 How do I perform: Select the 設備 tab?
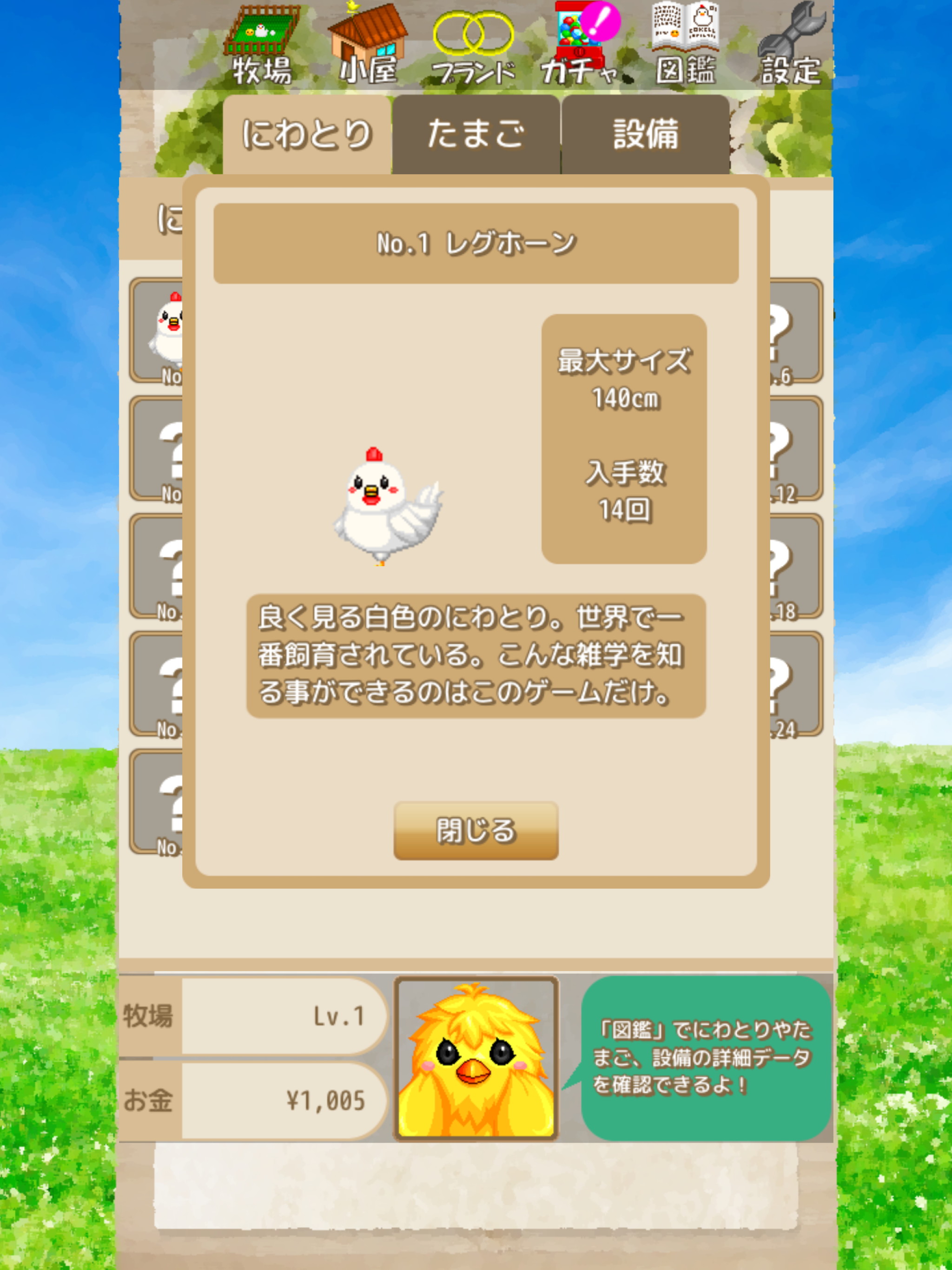(645, 135)
